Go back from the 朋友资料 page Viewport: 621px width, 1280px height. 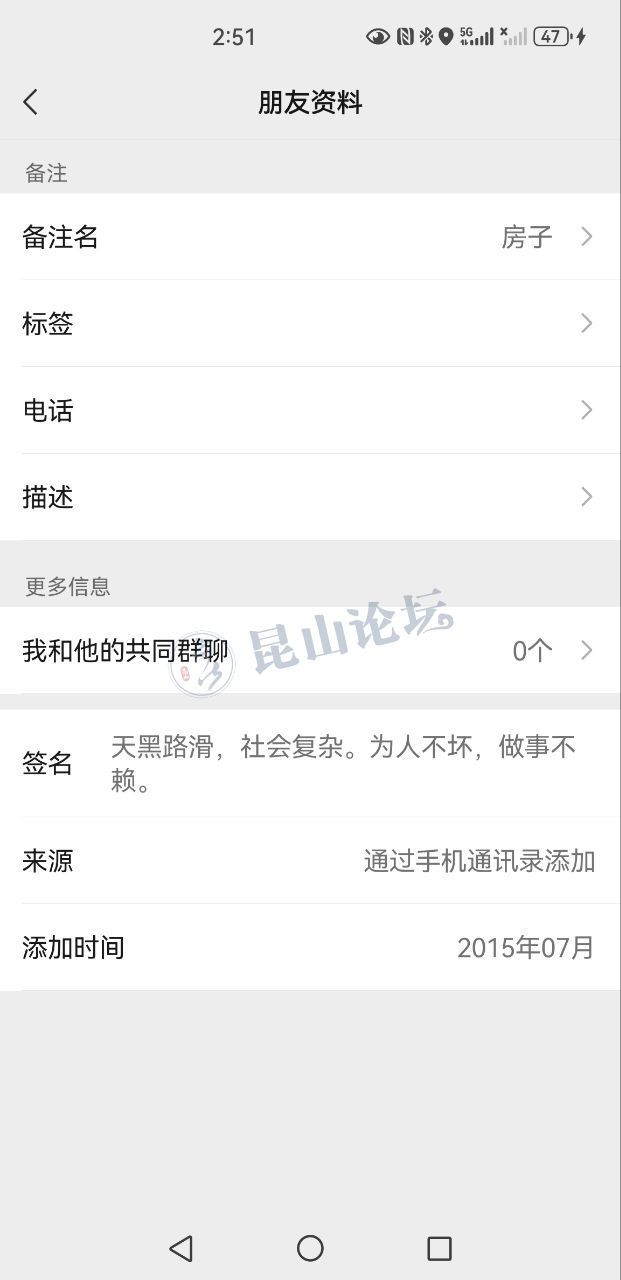point(30,102)
